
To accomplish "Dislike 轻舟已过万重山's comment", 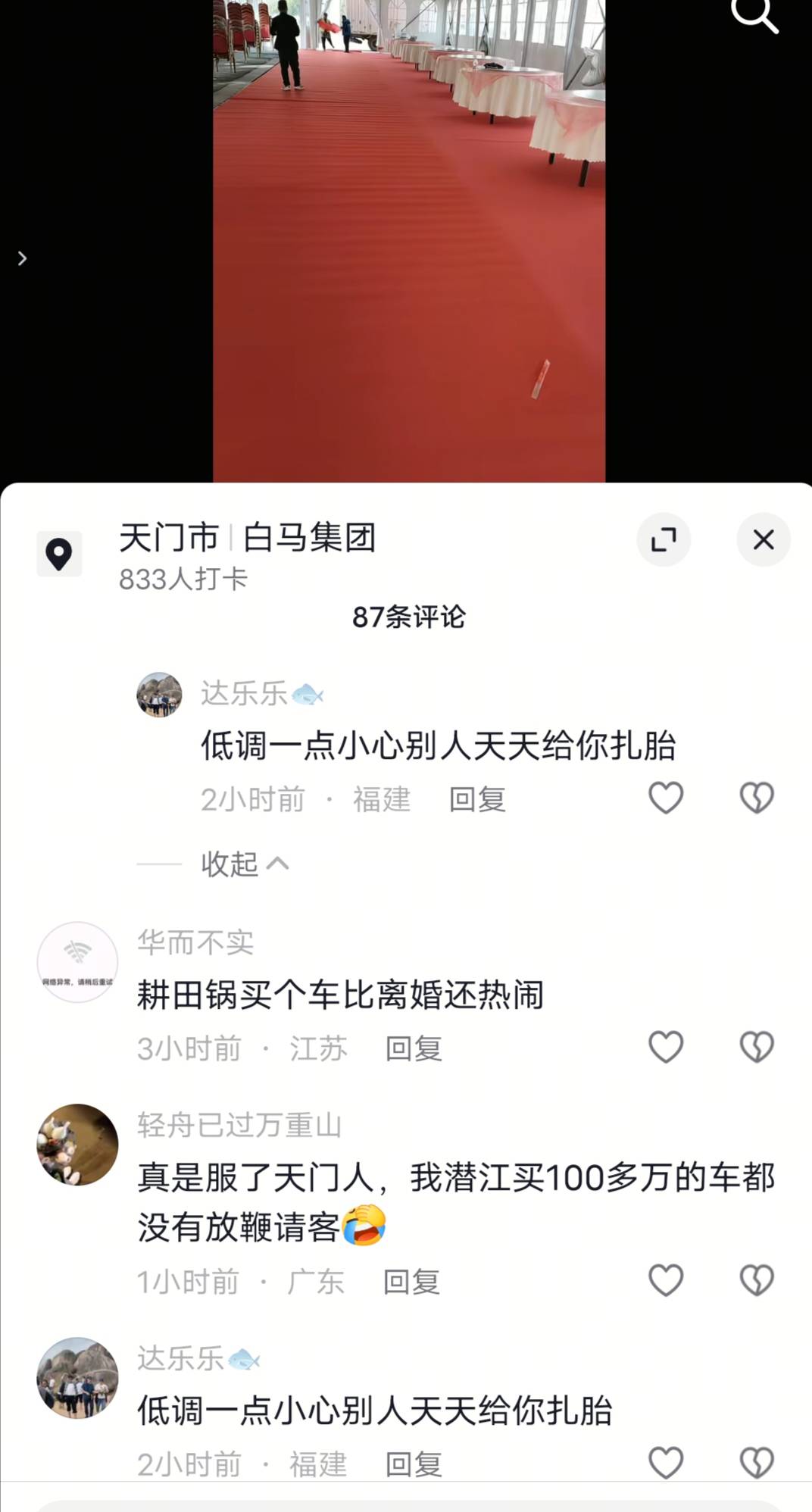I will tap(756, 1281).
